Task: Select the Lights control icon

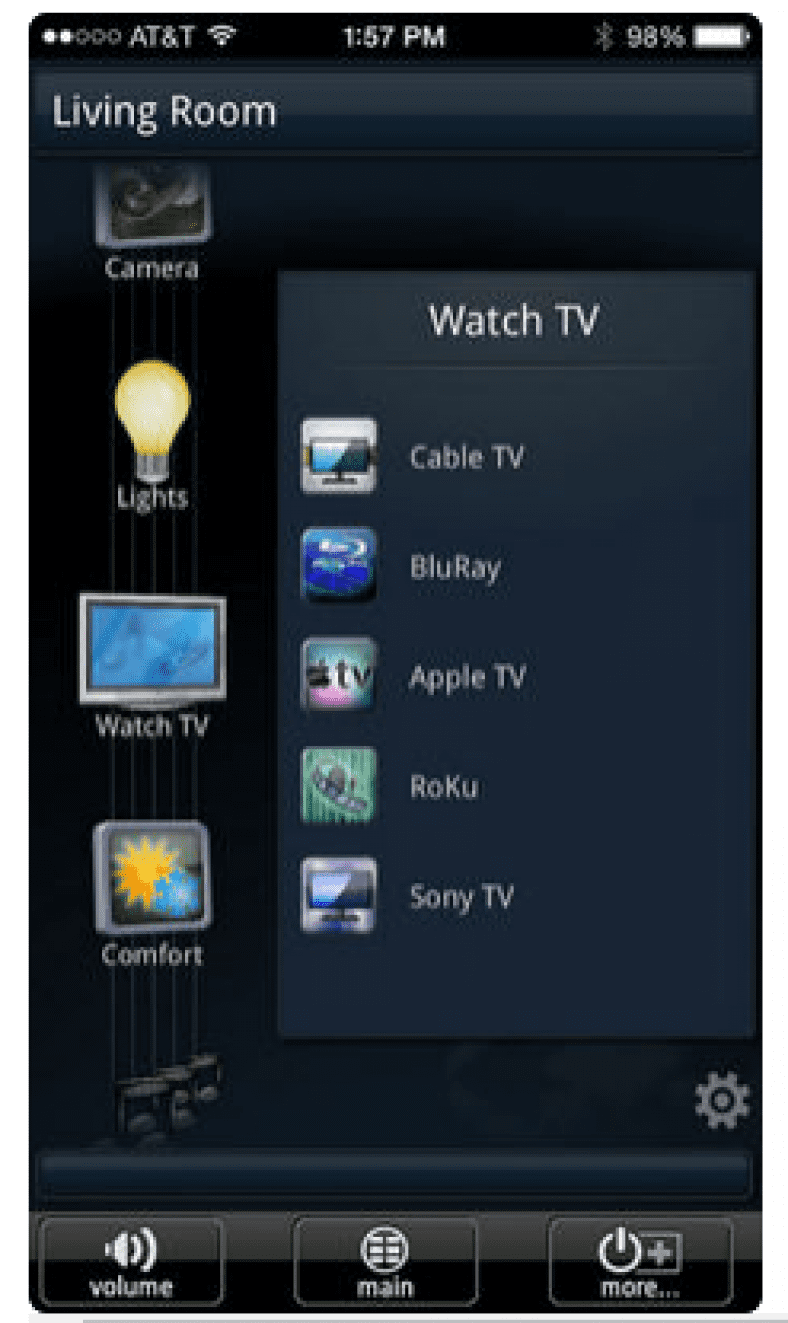Action: tap(152, 420)
